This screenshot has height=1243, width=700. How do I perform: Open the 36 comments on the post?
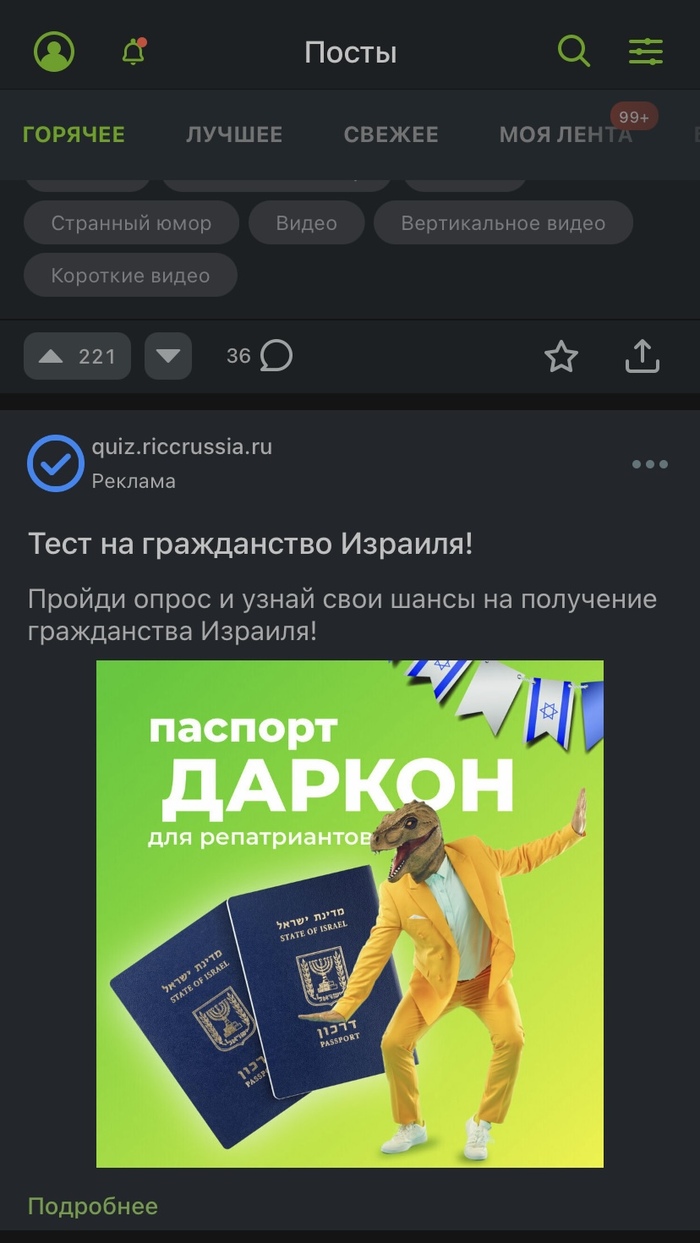click(260, 356)
